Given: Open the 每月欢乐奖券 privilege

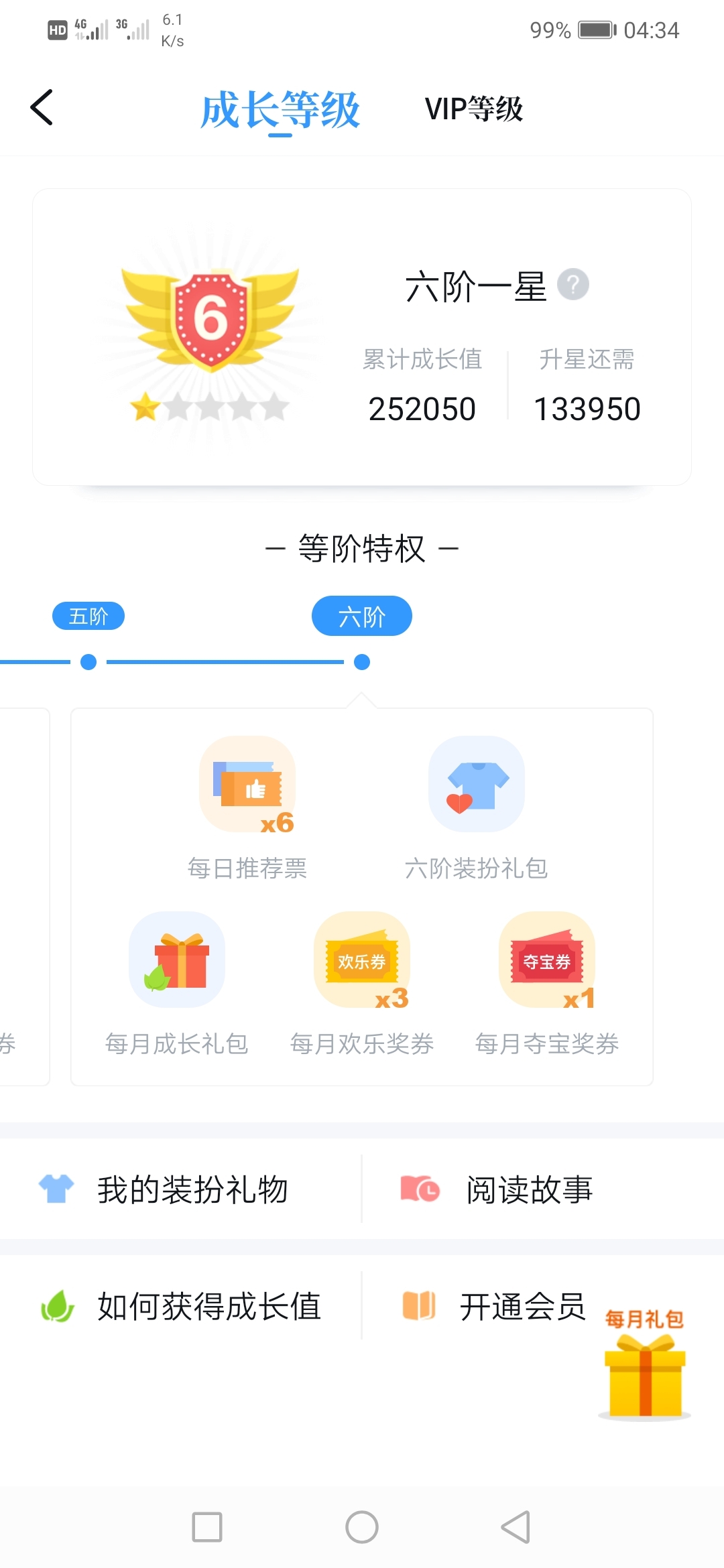Looking at the screenshot, I should (x=362, y=980).
